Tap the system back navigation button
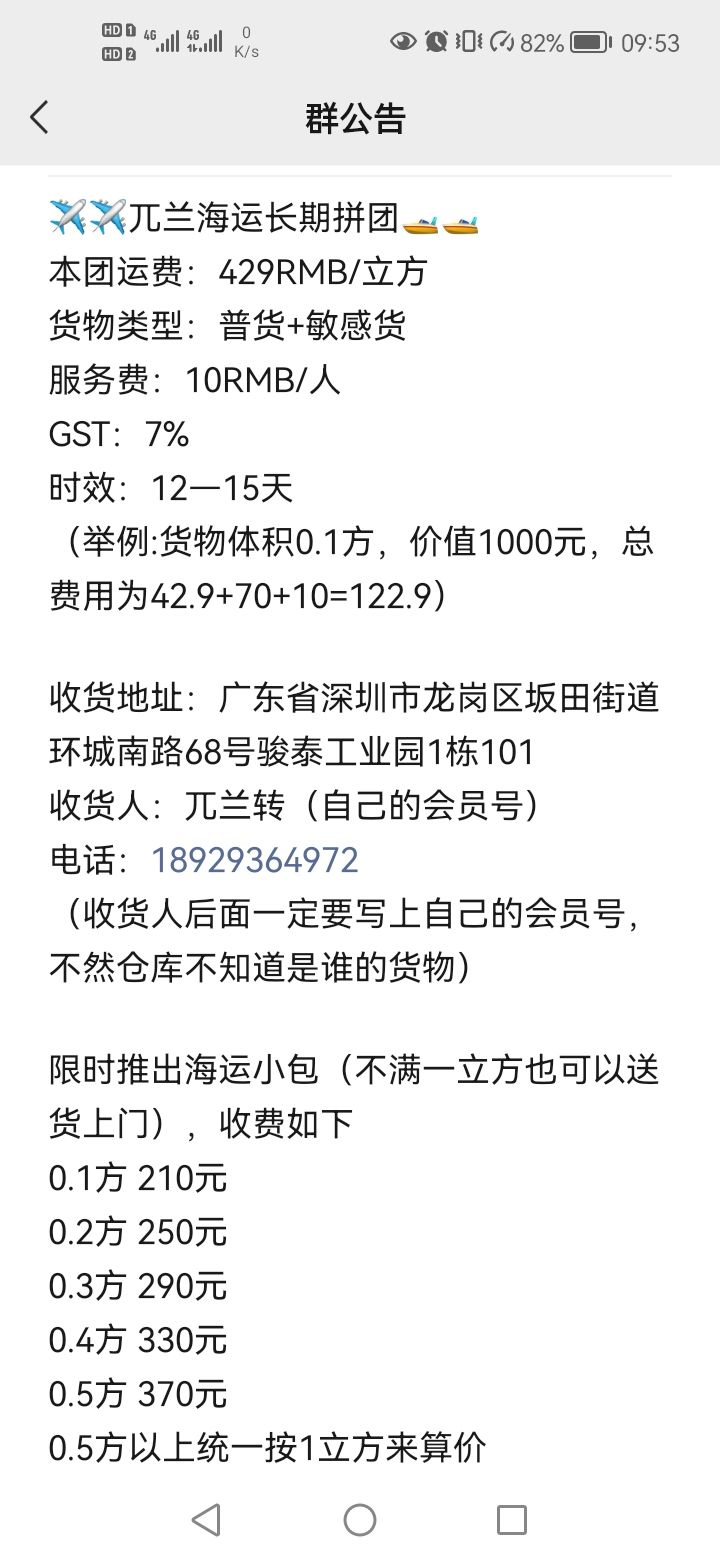The width and height of the screenshot is (720, 1560). [x=206, y=1520]
